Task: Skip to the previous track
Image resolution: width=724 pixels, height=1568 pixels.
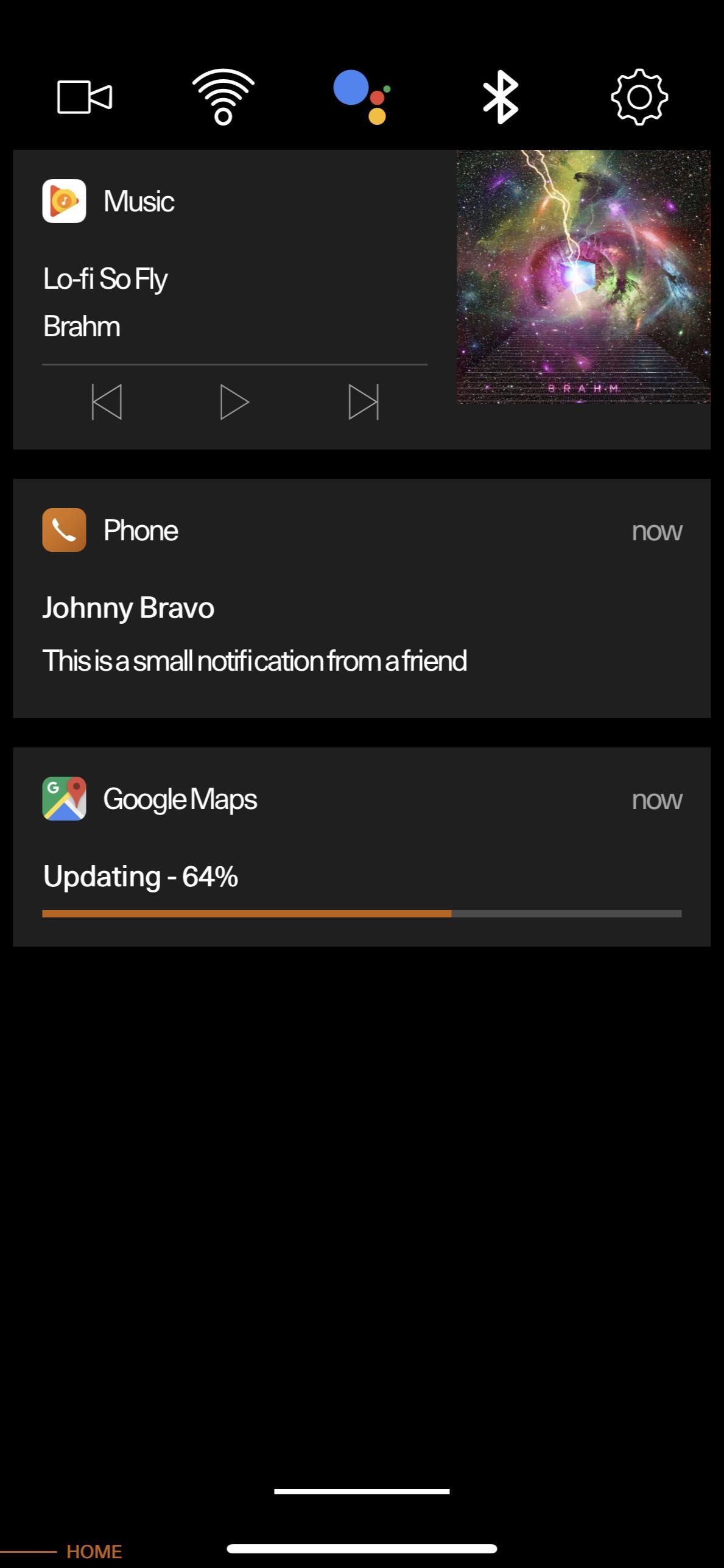Action: 107,401
